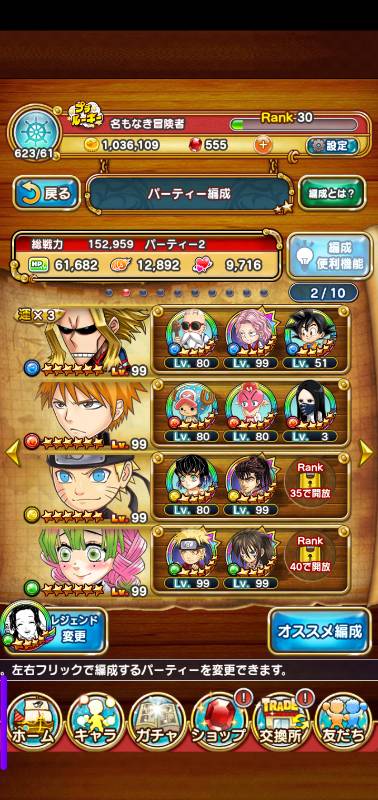Tap the 戻る back button
This screenshot has height=800, width=378.
point(46,193)
